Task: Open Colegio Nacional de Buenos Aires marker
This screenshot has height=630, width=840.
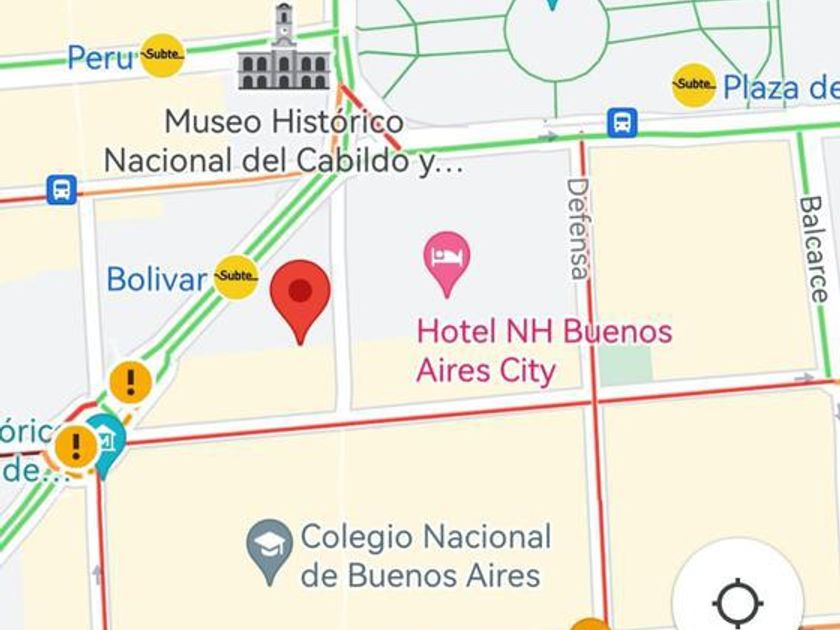Action: pos(269,552)
